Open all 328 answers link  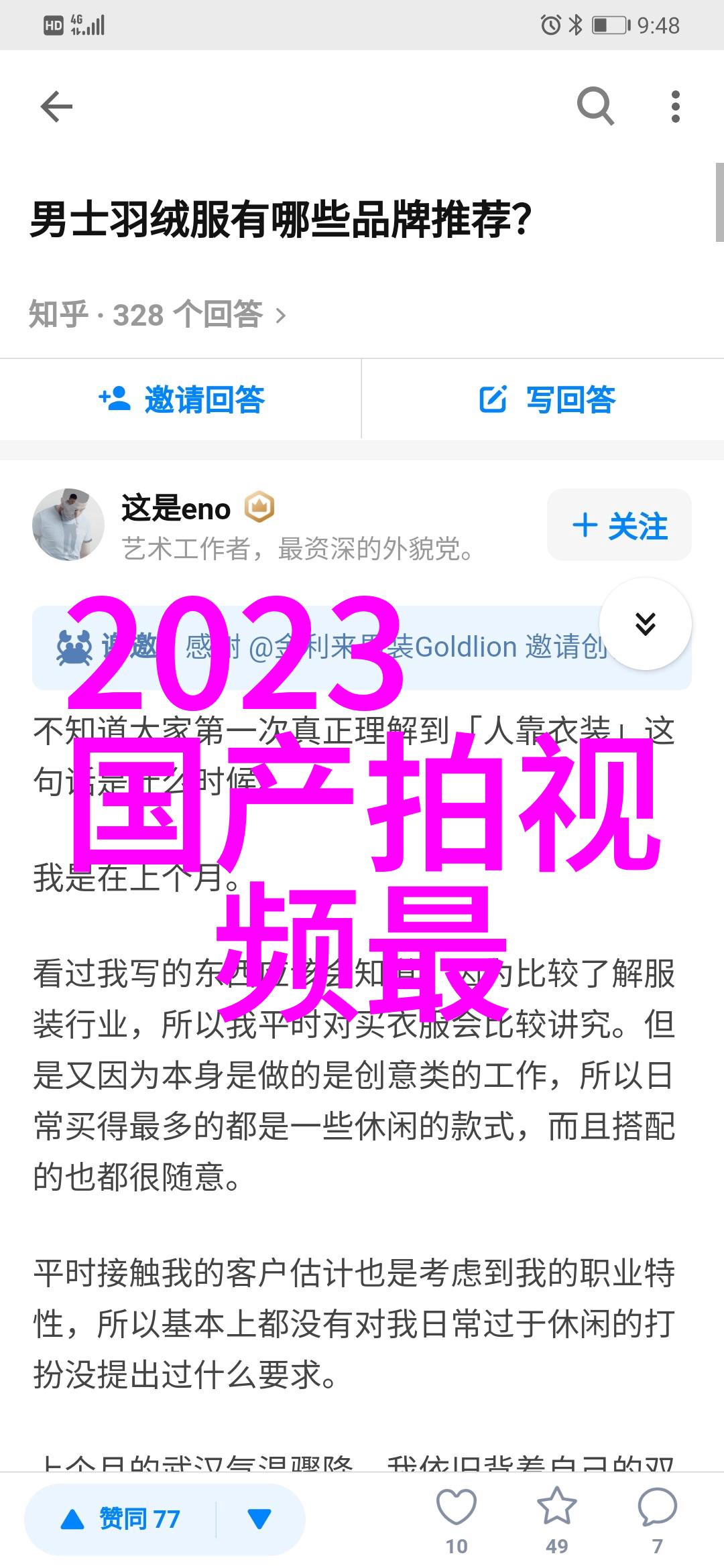[x=158, y=314]
